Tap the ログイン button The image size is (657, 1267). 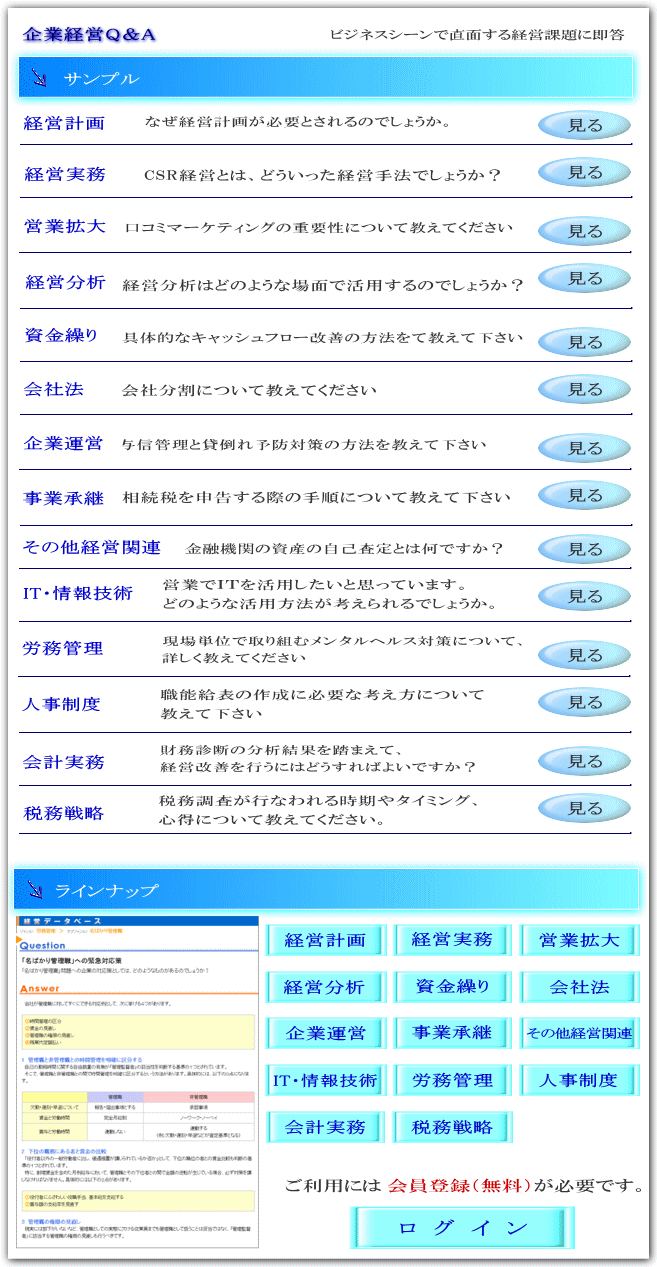(463, 1227)
